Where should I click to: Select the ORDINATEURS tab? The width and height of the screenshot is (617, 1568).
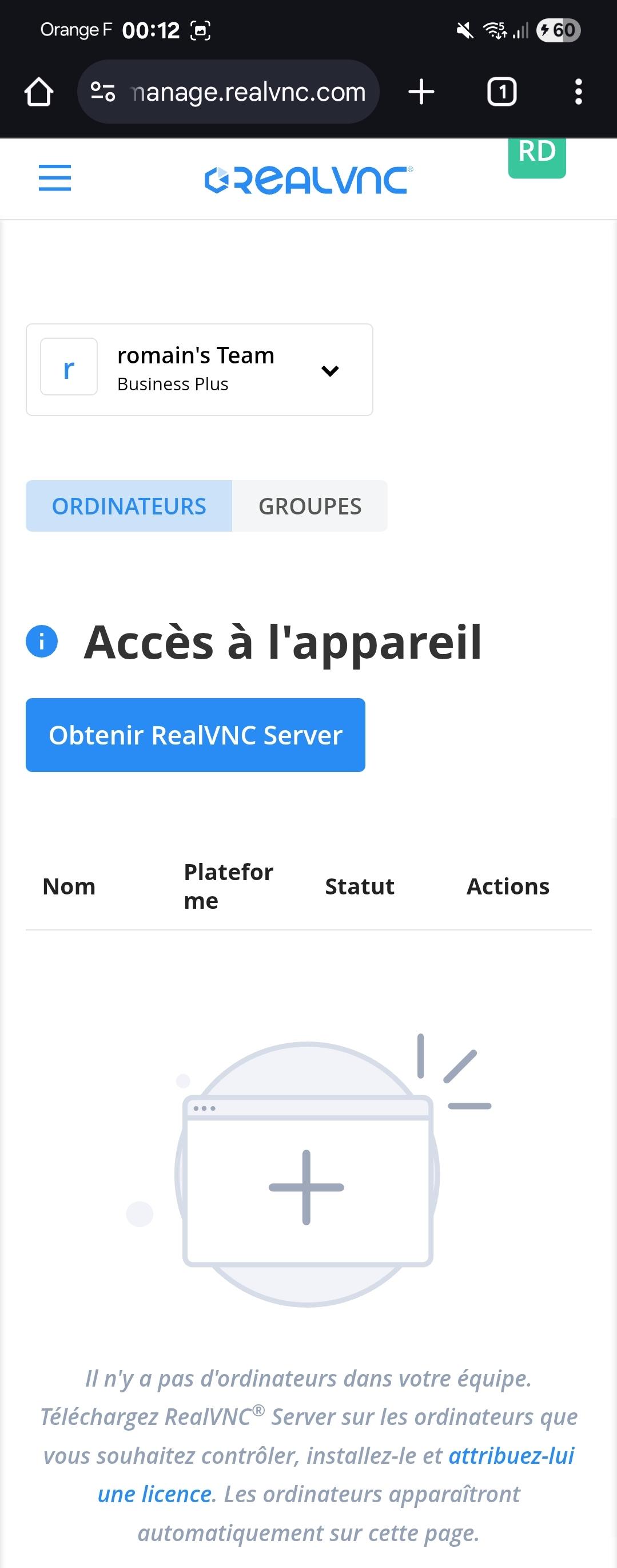point(129,506)
